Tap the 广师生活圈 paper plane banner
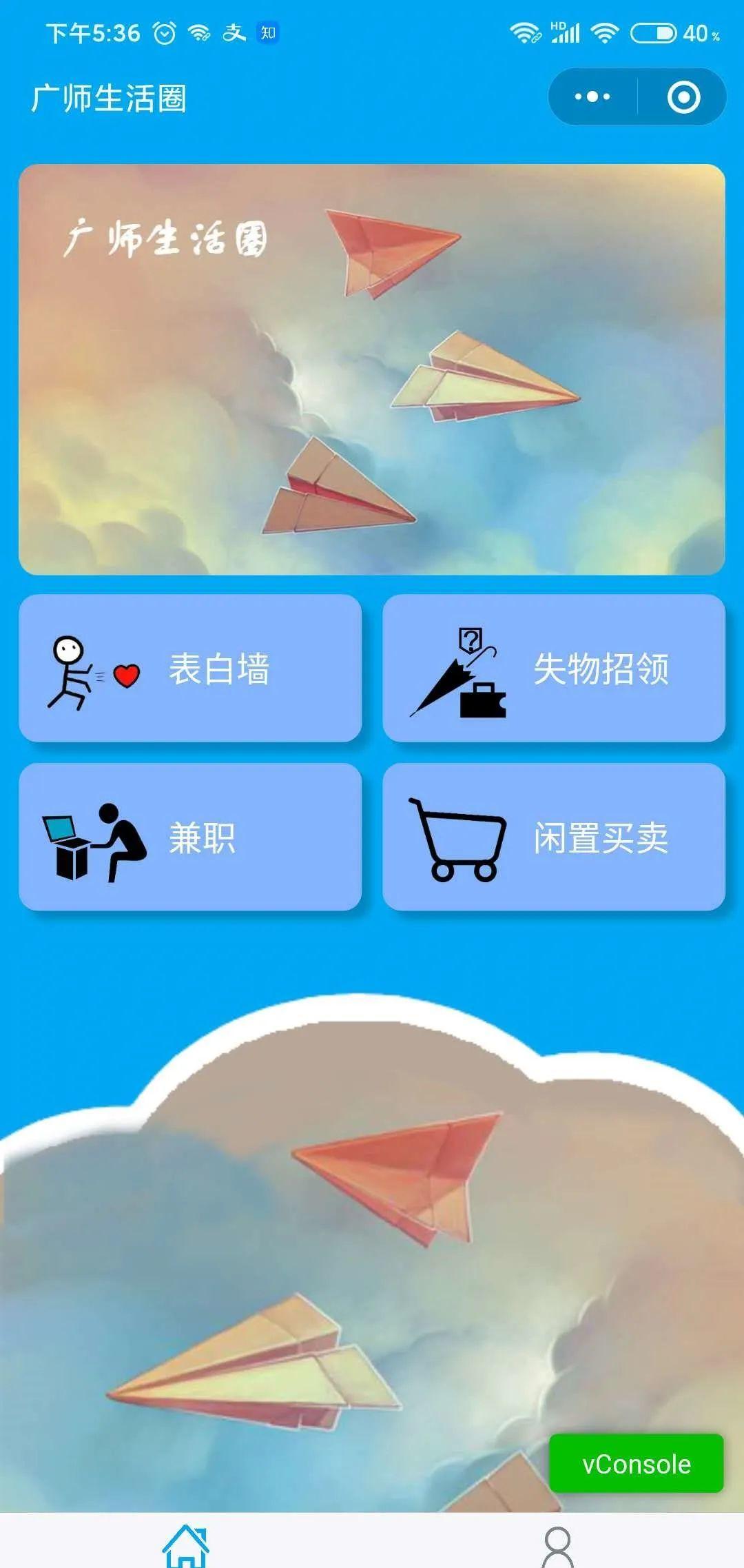The width and height of the screenshot is (744, 1568). pos(372,369)
